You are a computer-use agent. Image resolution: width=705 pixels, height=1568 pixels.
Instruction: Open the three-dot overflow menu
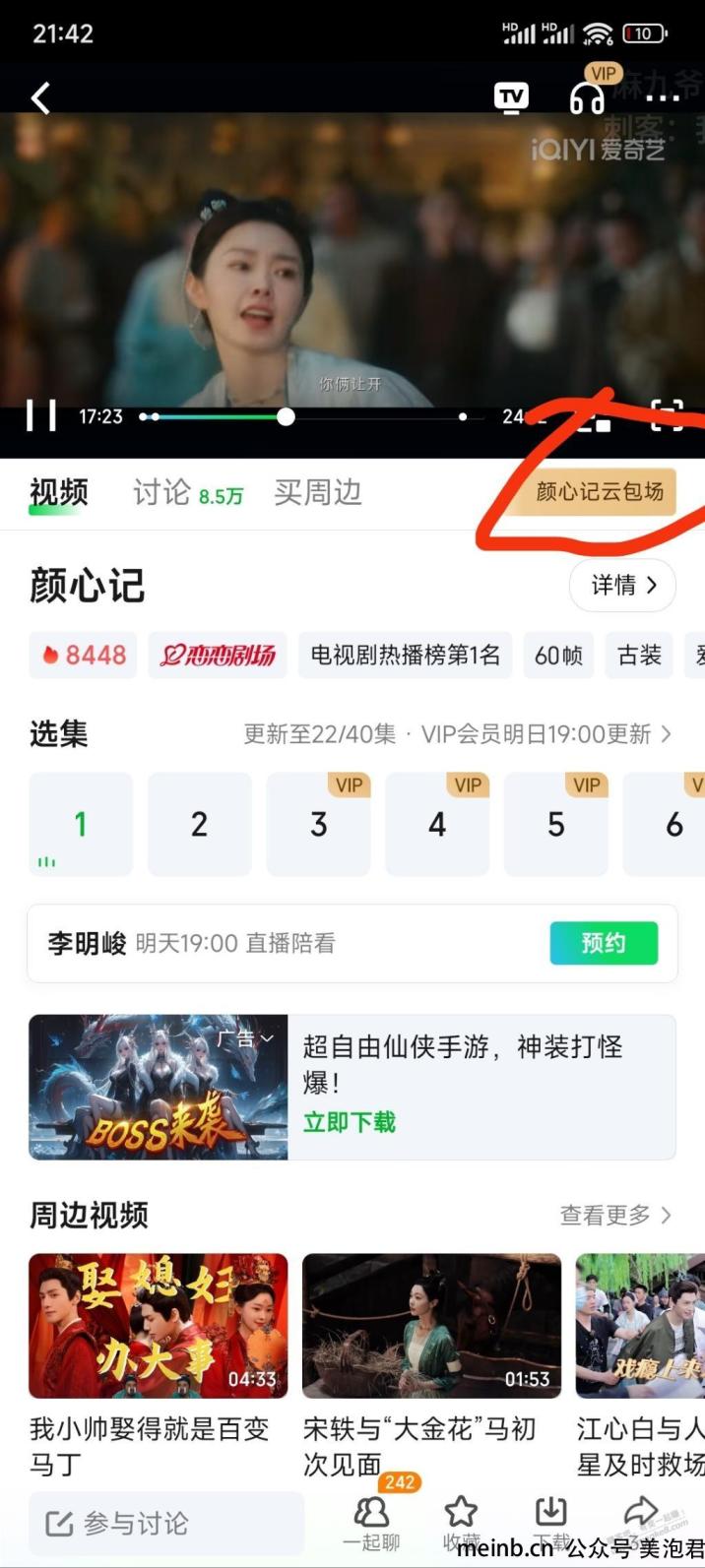[663, 97]
